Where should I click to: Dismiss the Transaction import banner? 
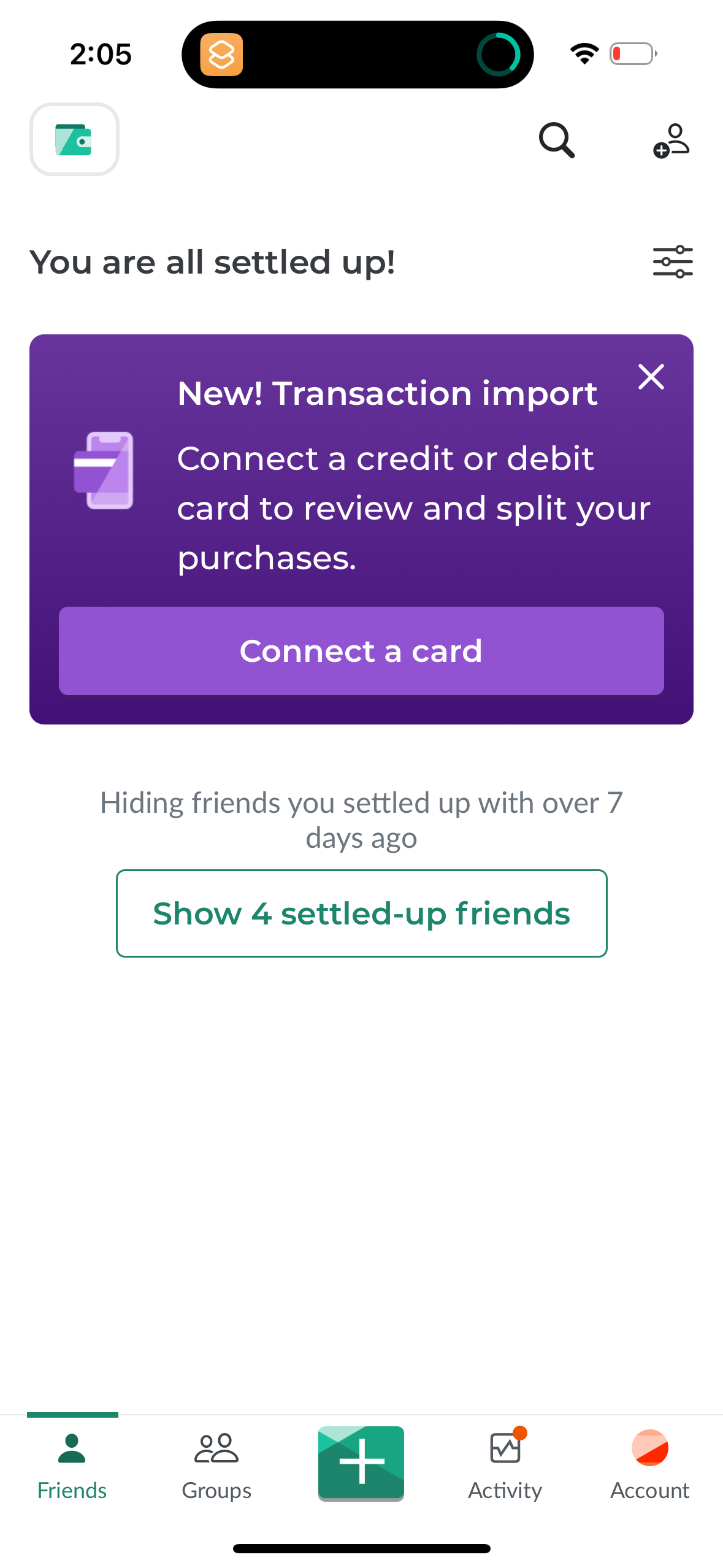tap(651, 377)
